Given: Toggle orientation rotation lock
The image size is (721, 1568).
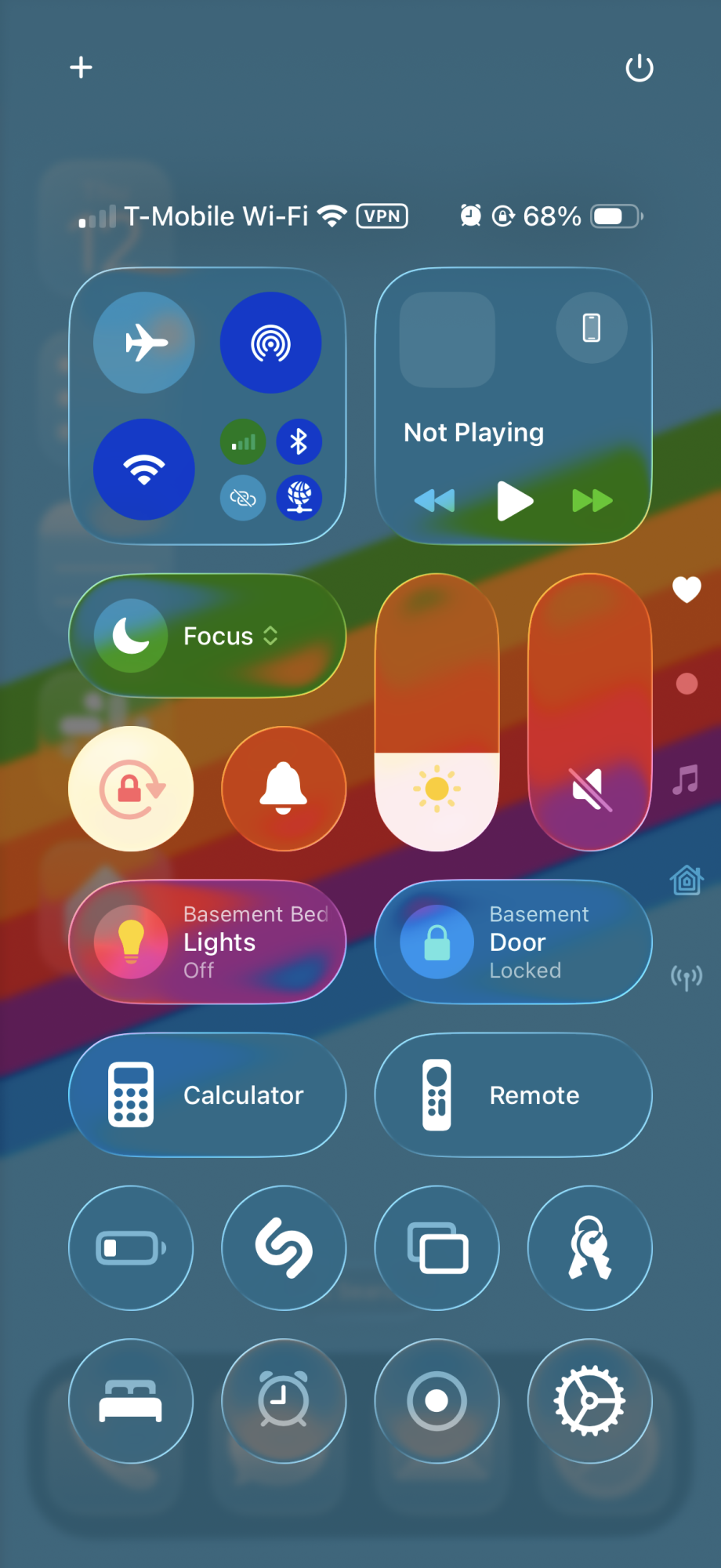Looking at the screenshot, I should click(x=131, y=789).
